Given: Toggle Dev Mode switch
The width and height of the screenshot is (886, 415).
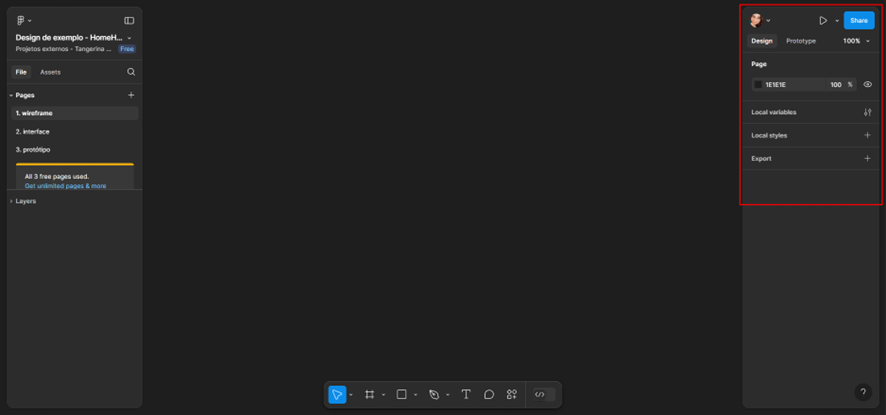Looking at the screenshot, I should [x=541, y=394].
